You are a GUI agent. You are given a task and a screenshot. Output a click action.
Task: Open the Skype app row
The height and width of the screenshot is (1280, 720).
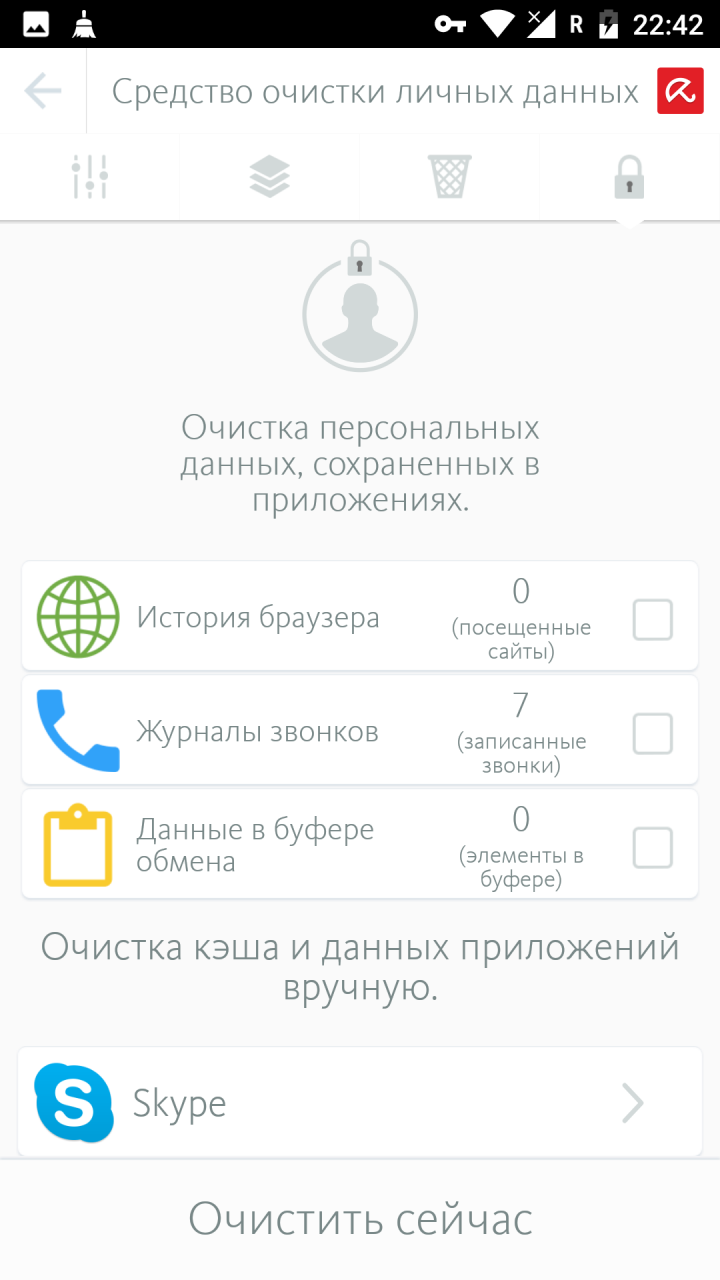[x=360, y=1103]
